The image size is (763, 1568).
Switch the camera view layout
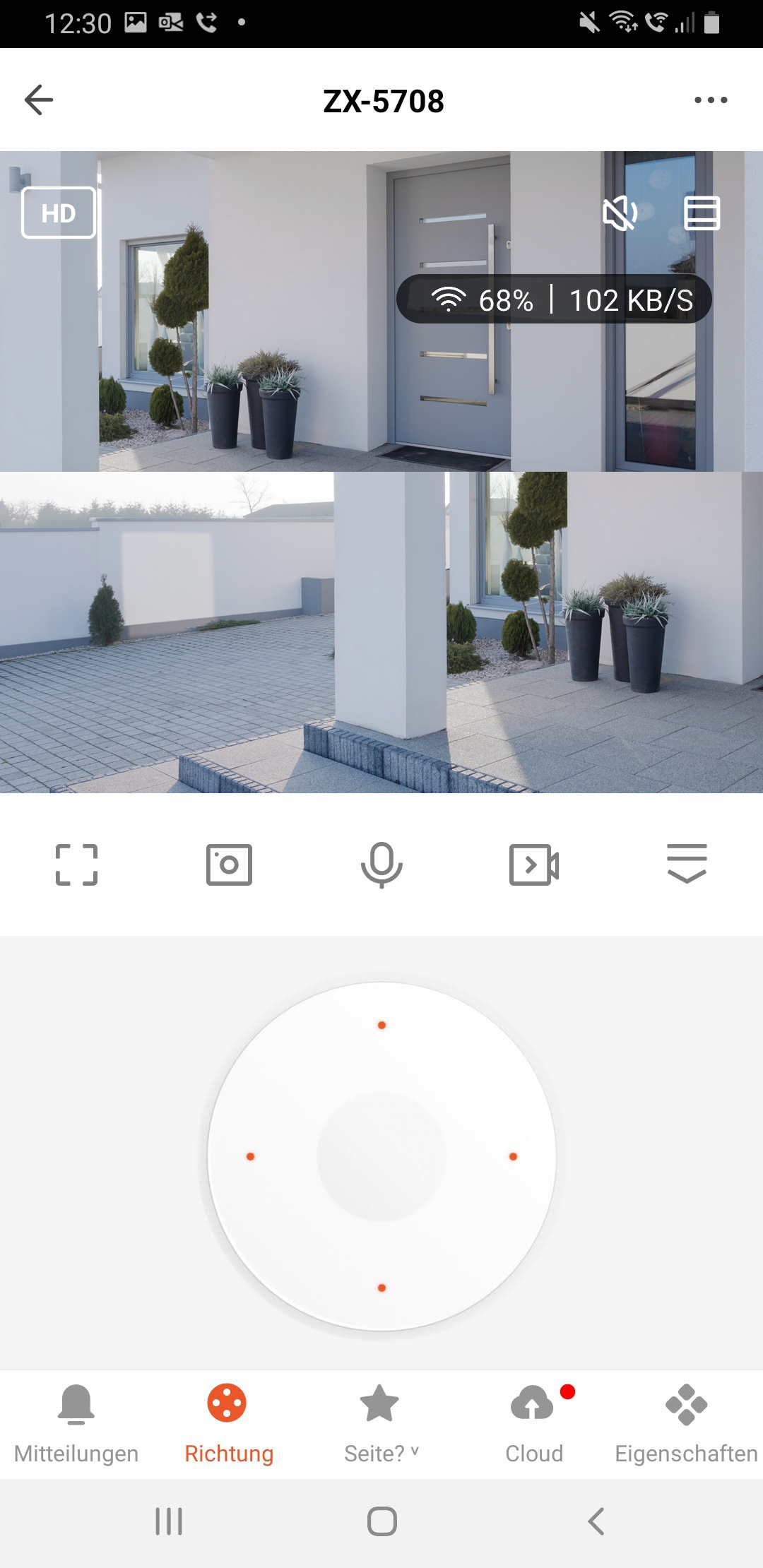point(702,213)
